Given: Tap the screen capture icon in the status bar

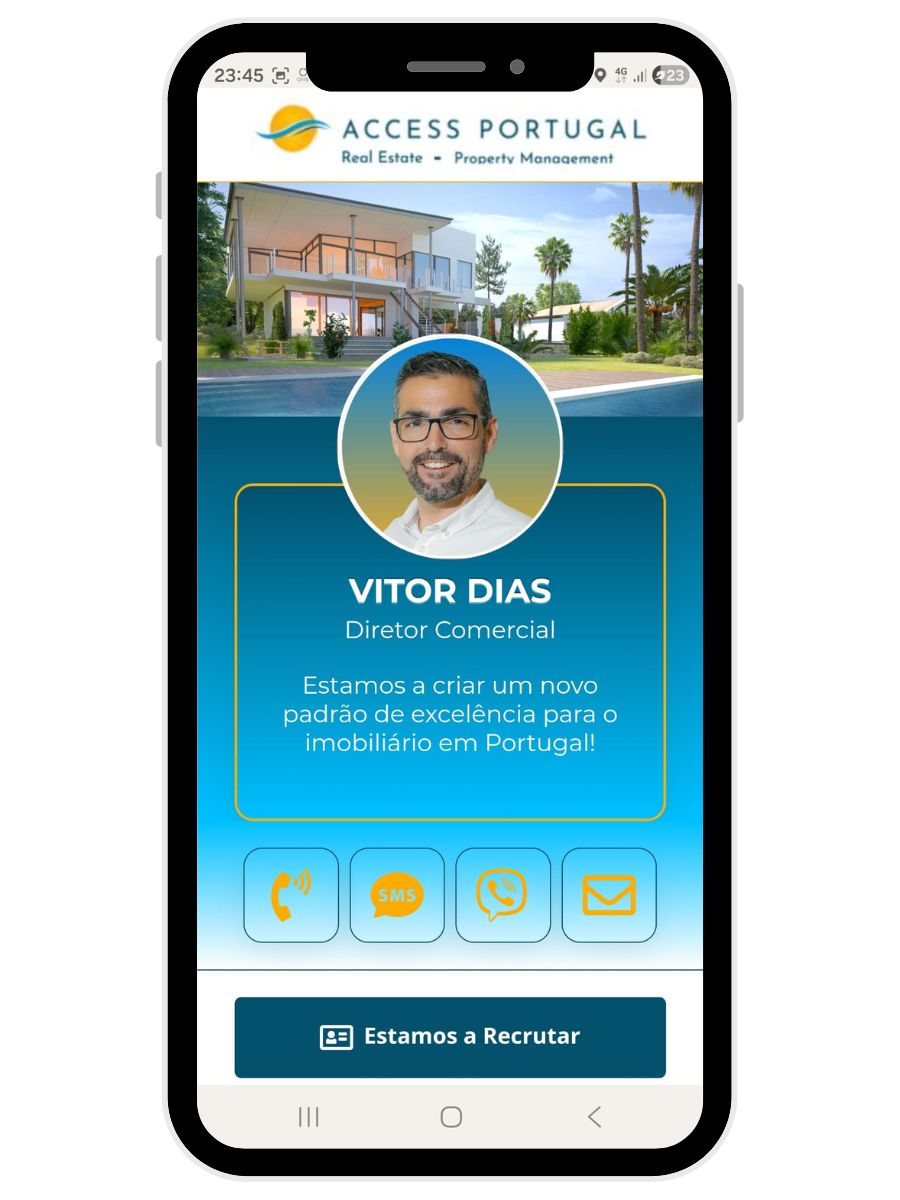Looking at the screenshot, I should coord(283,74).
